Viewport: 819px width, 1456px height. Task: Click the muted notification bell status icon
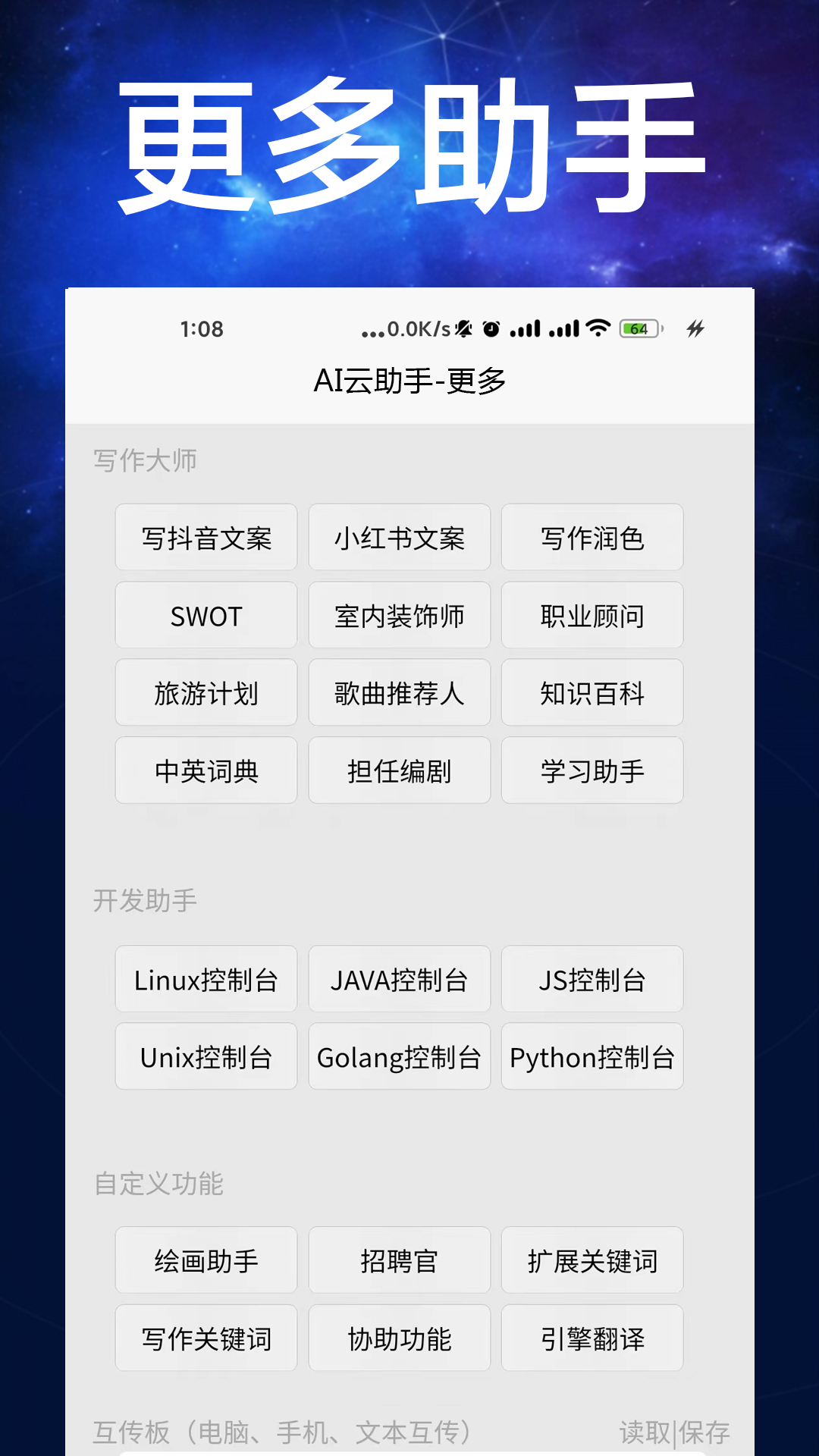pos(462,328)
